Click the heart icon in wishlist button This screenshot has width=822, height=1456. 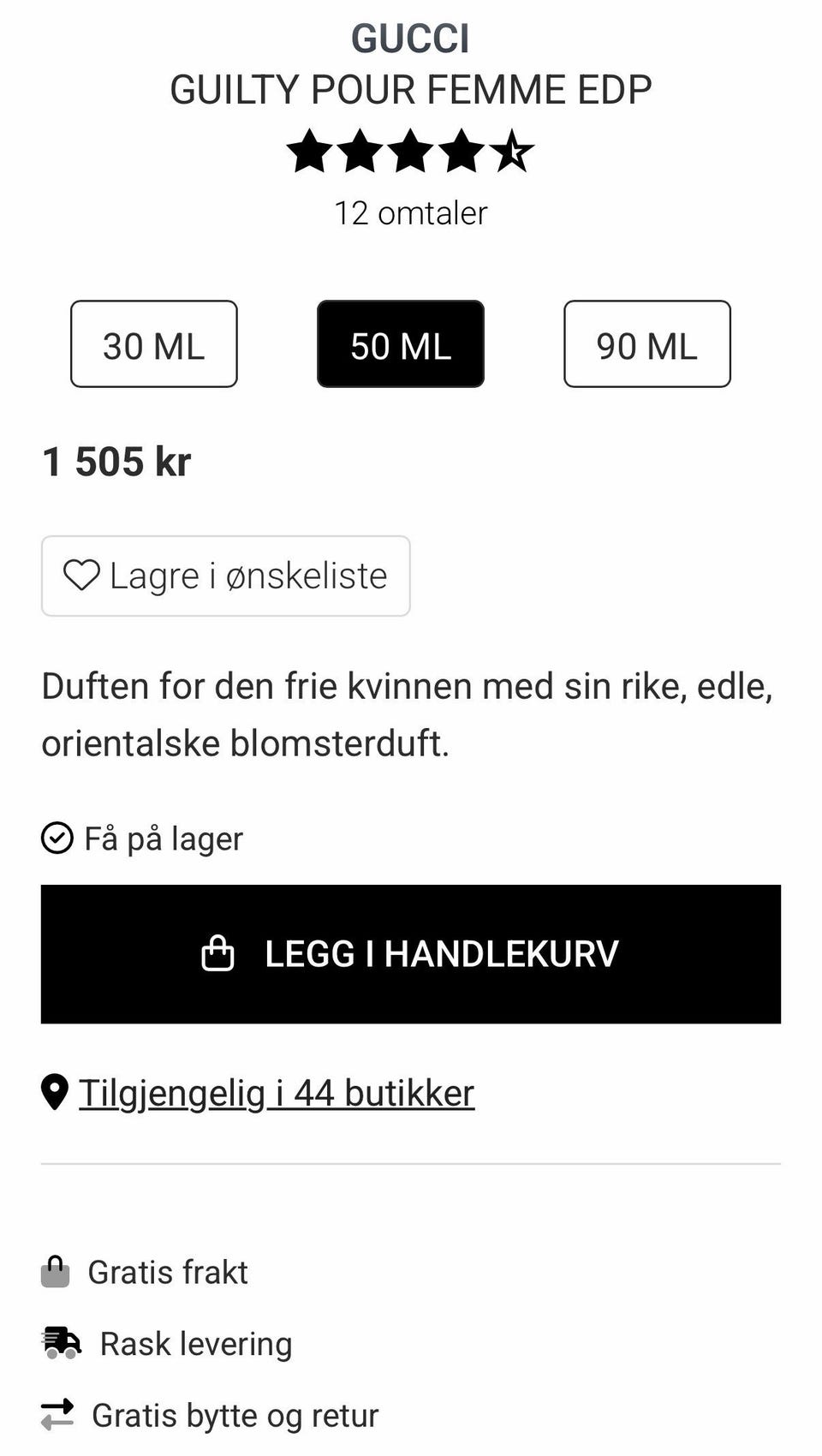point(83,576)
